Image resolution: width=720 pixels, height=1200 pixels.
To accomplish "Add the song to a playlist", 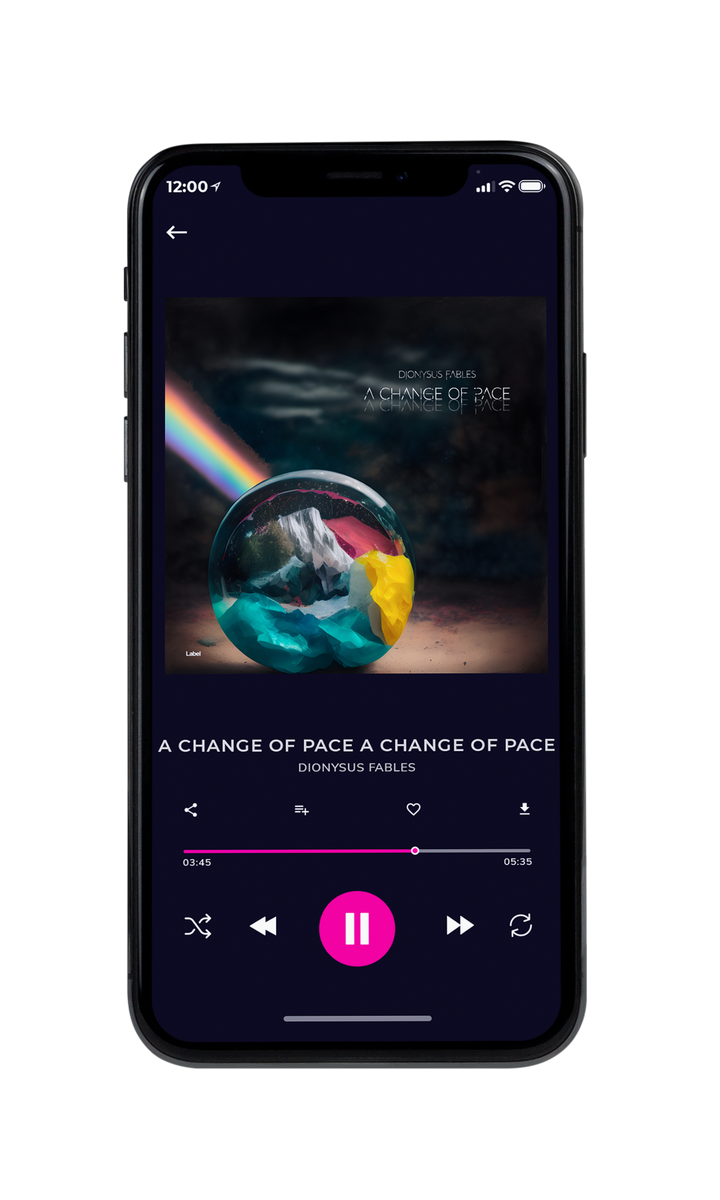I will point(301,810).
